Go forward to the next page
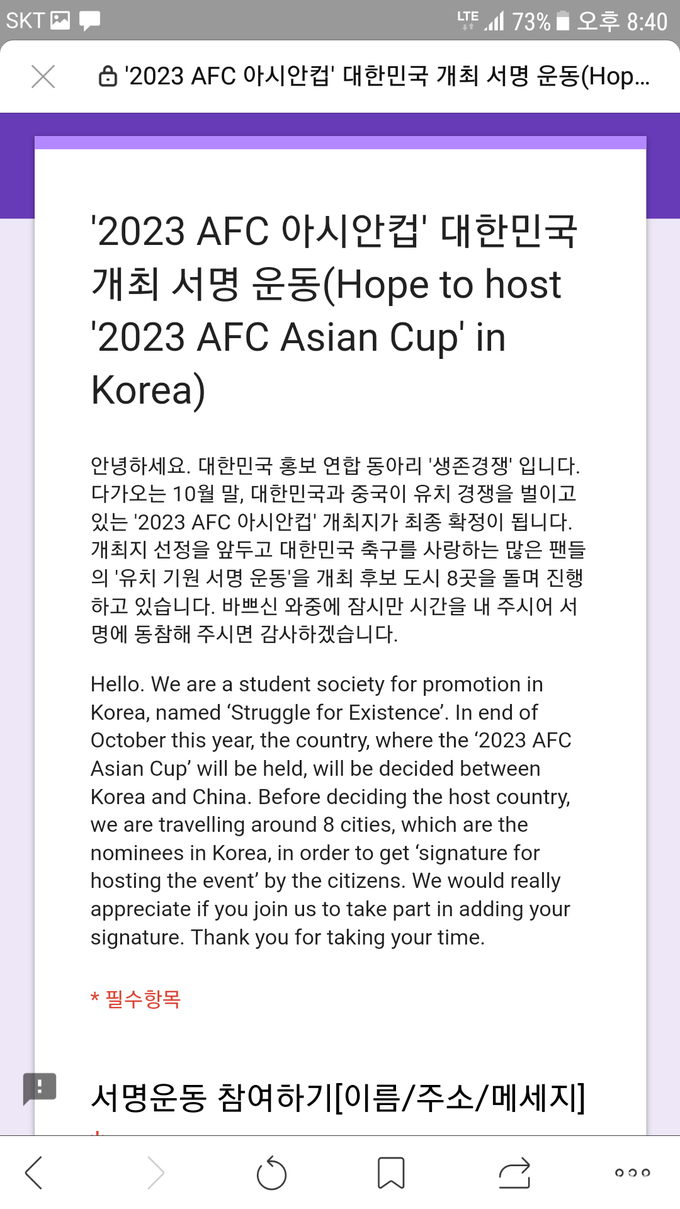The height and width of the screenshot is (1209, 680). (155, 1172)
